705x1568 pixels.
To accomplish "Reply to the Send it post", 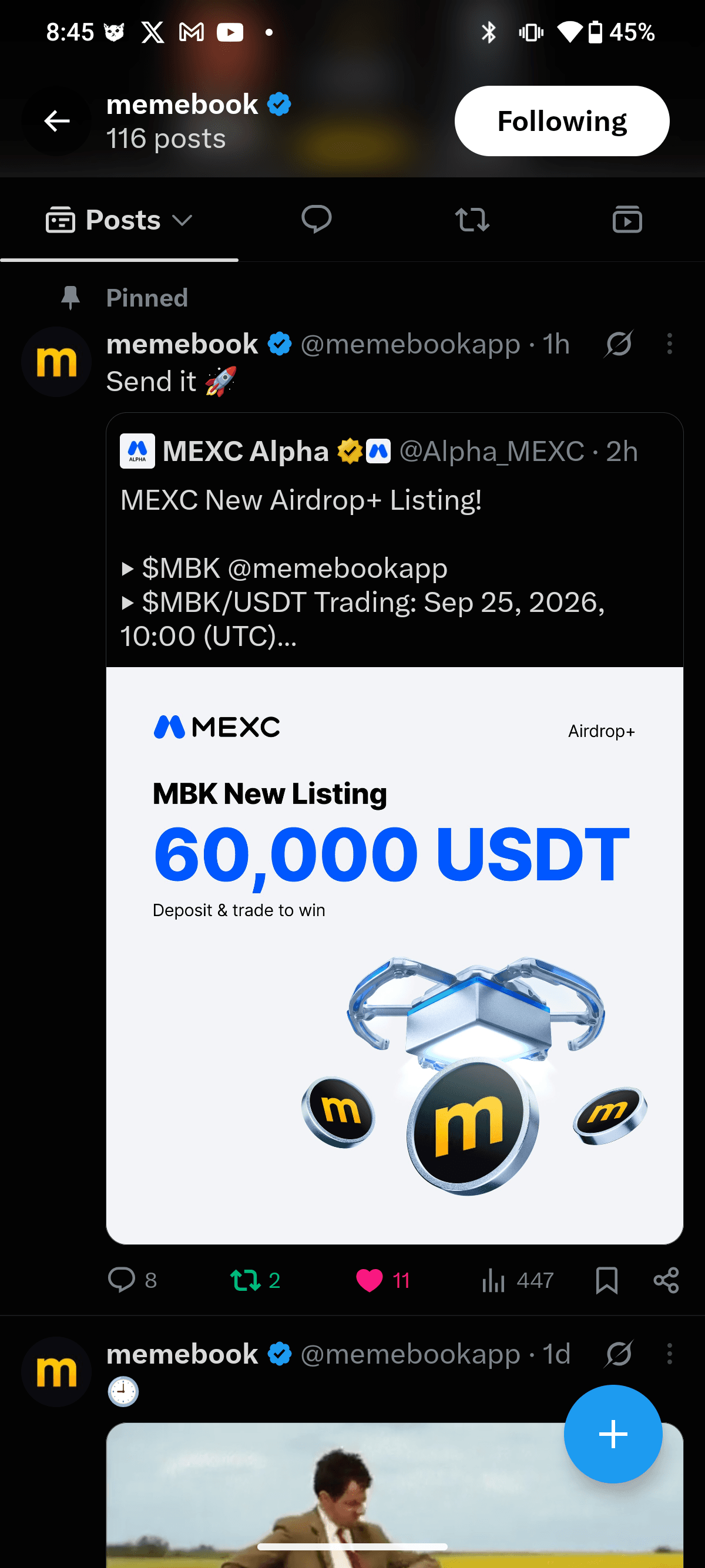I will (x=132, y=1280).
